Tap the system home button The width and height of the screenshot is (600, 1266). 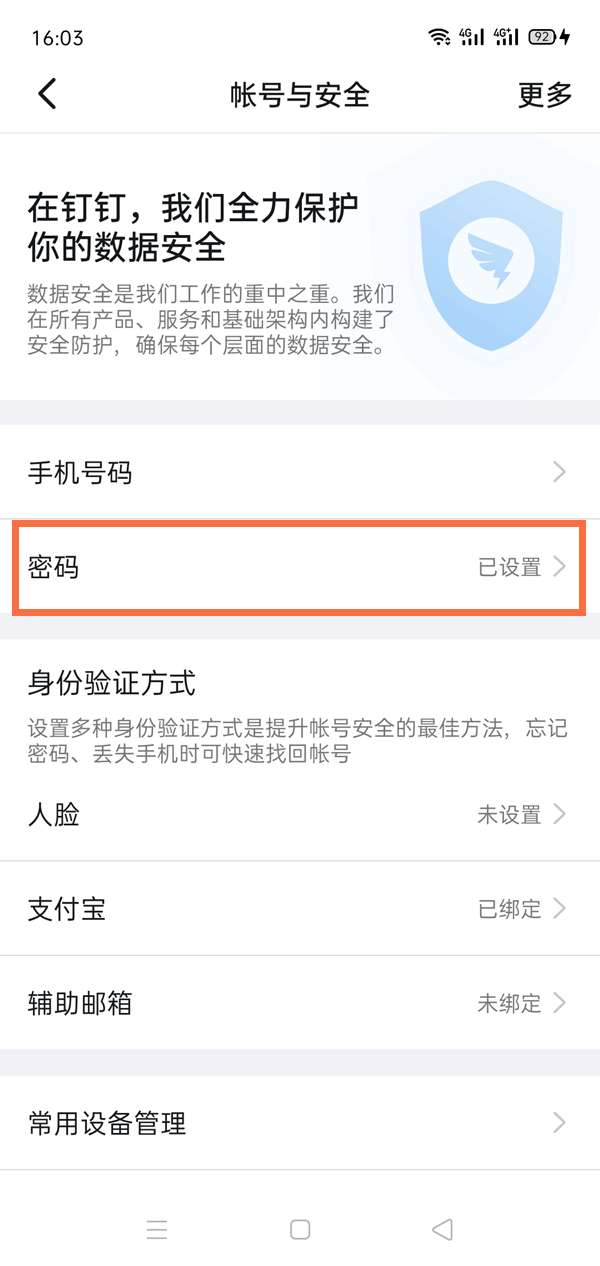(300, 1230)
